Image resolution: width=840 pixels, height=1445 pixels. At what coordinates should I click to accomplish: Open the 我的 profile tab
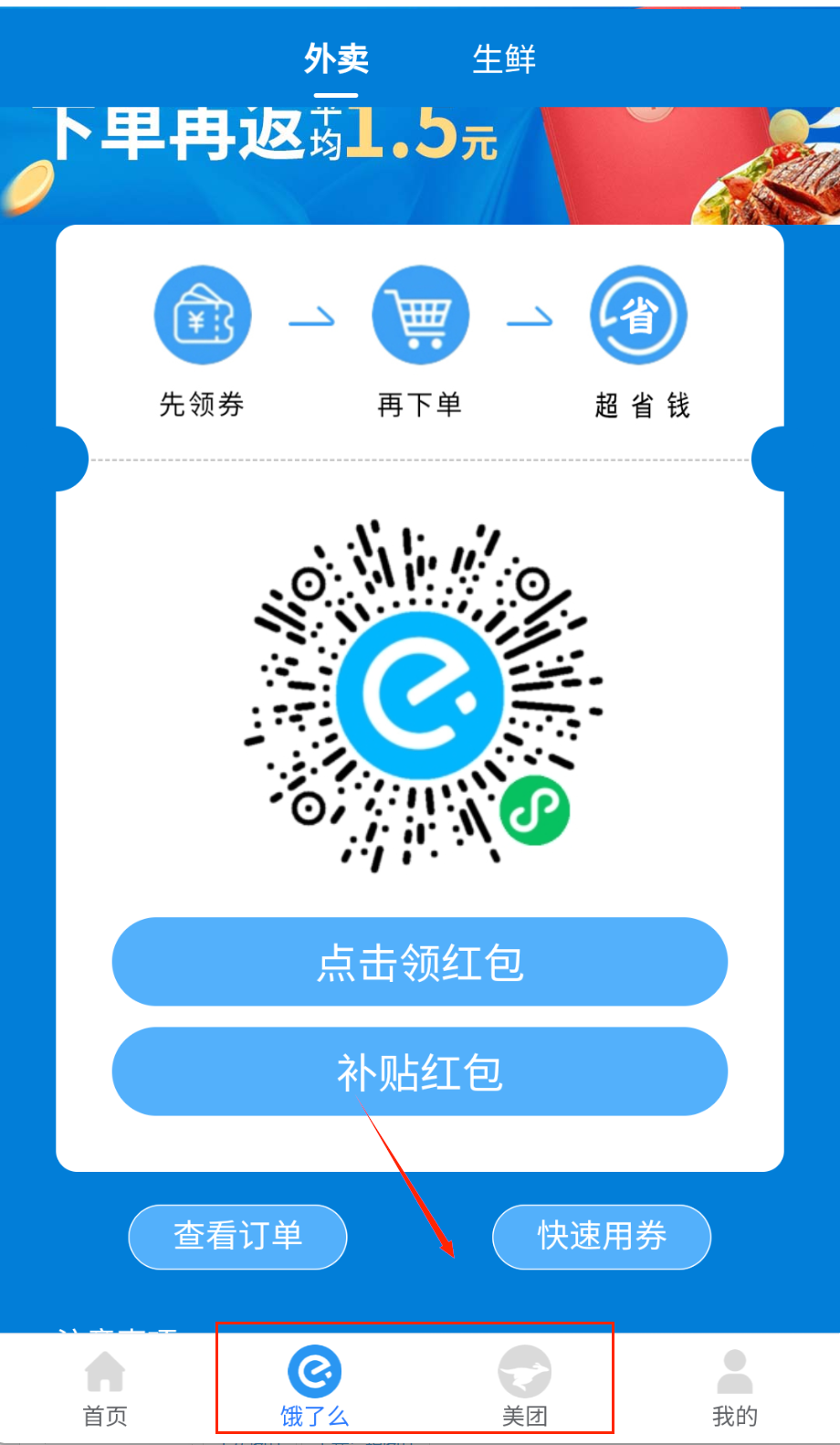[x=734, y=1387]
